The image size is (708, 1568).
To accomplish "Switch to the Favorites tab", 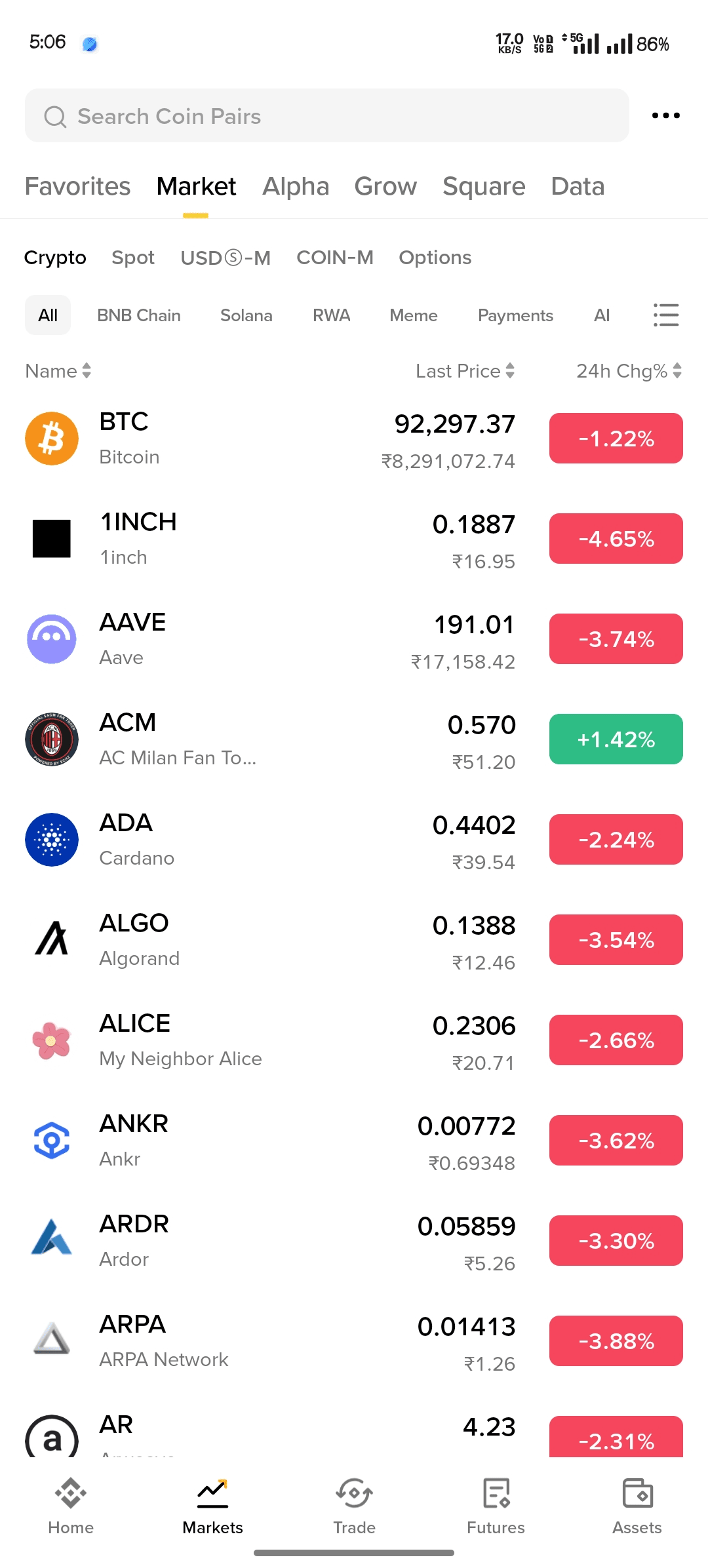I will point(77,187).
